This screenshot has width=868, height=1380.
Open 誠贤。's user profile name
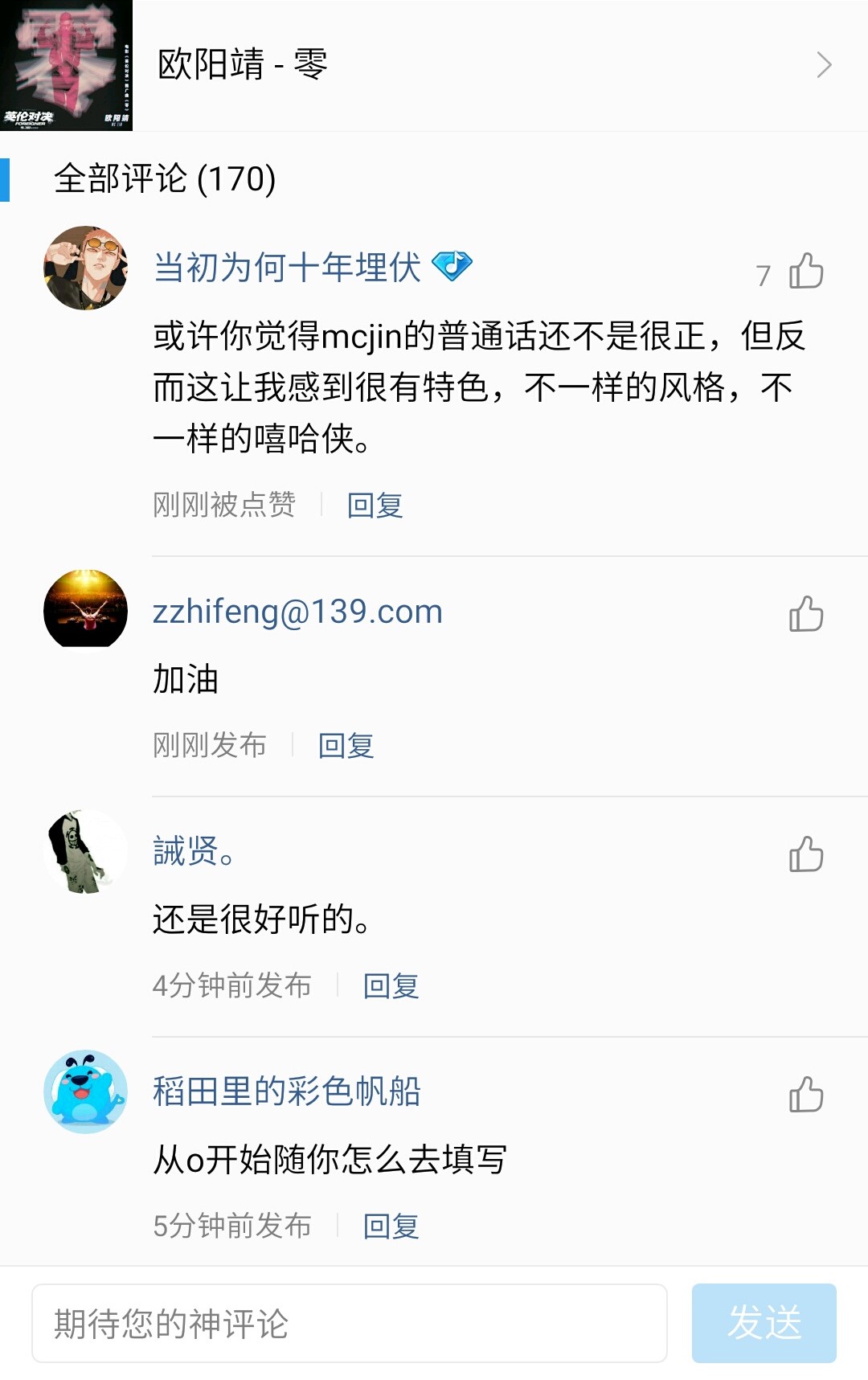click(194, 851)
